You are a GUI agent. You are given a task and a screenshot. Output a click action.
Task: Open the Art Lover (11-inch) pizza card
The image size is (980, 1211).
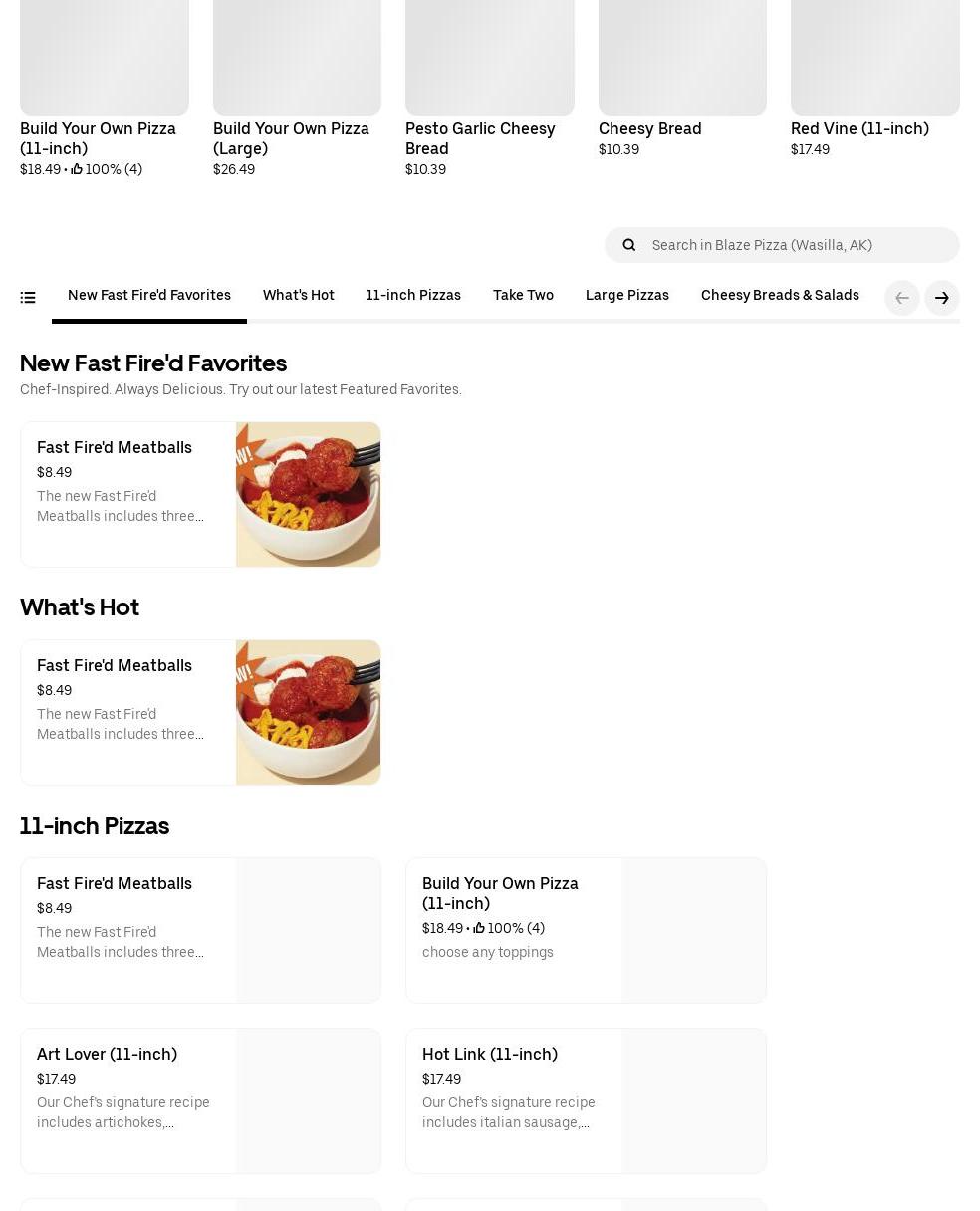(x=200, y=1100)
